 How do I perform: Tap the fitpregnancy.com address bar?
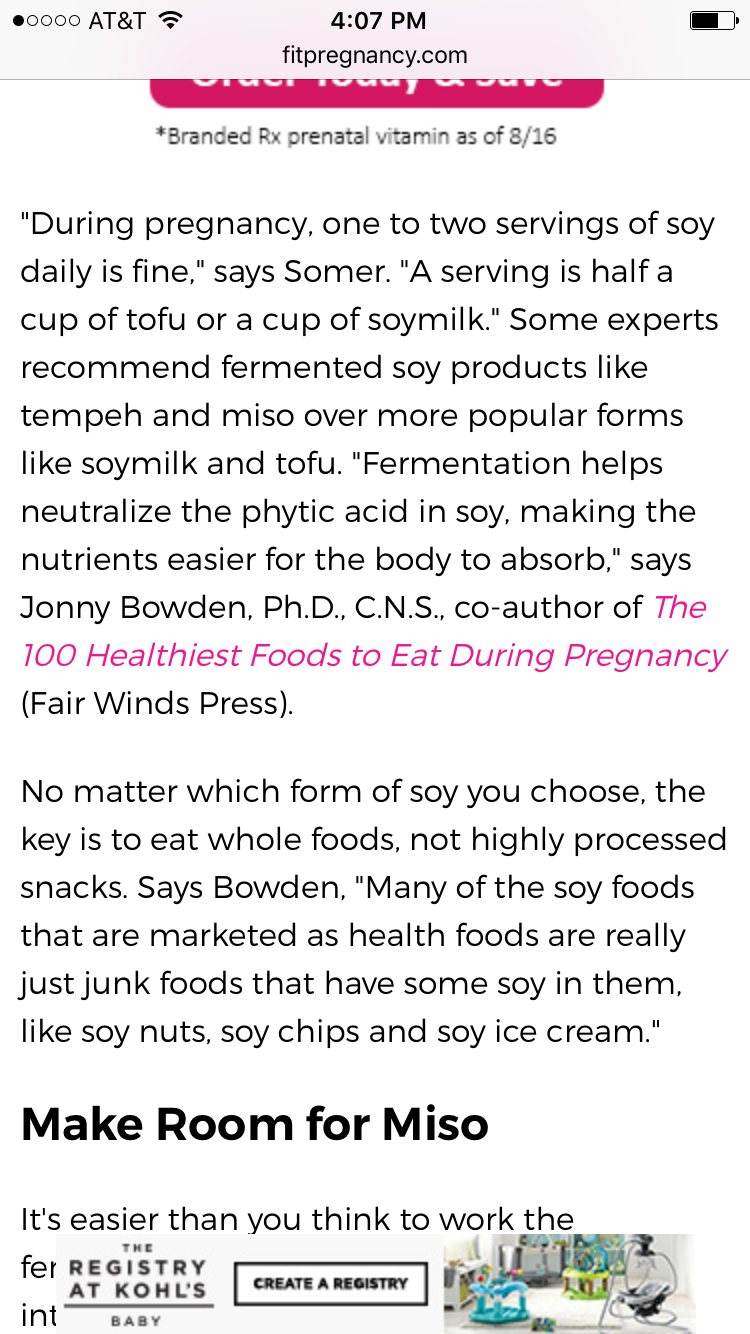pos(375,55)
